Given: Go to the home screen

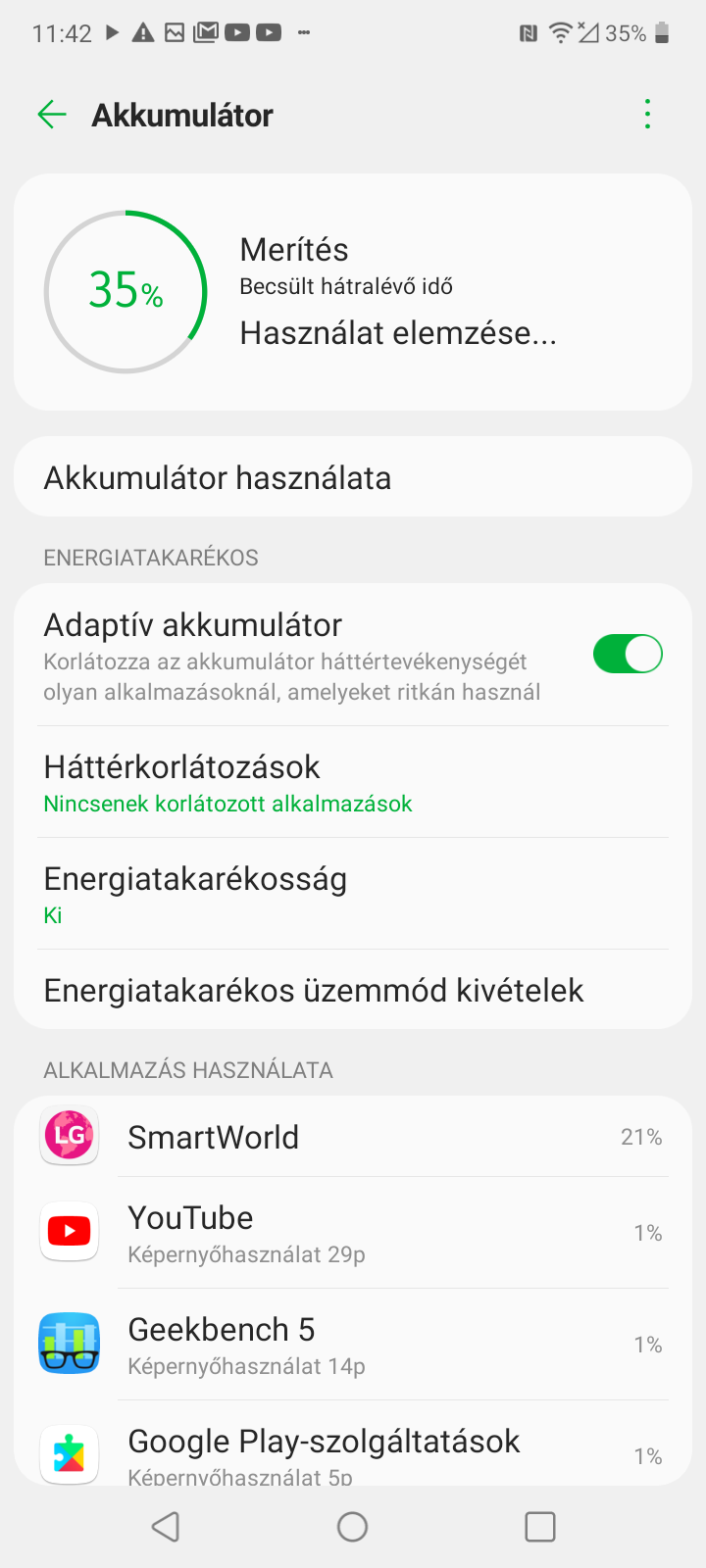Looking at the screenshot, I should pyautogui.click(x=352, y=1527).
